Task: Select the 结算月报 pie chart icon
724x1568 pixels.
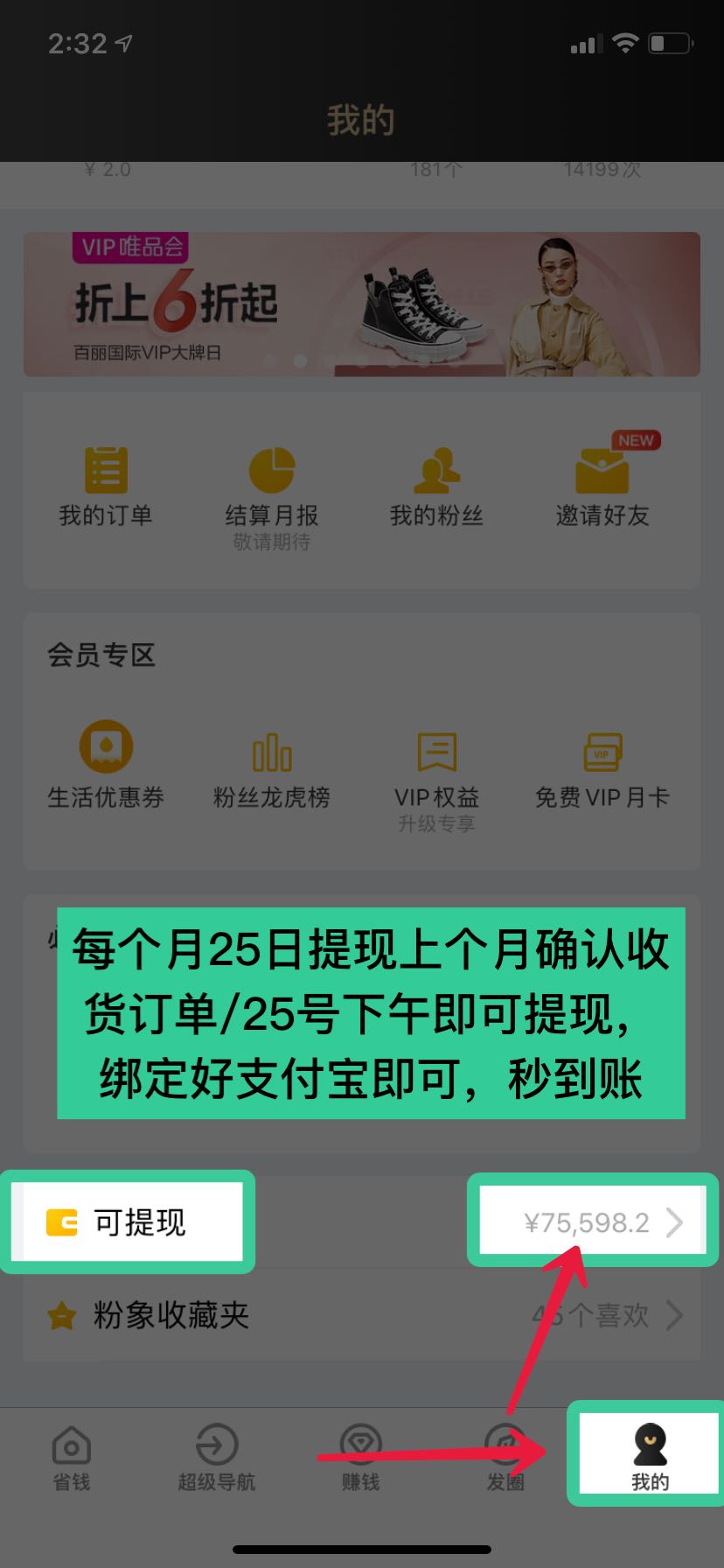Action: (272, 469)
